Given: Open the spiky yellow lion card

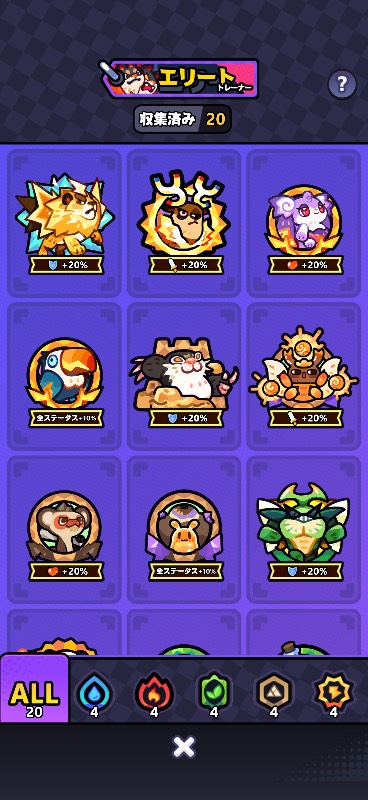Looking at the screenshot, I should [x=64, y=223].
